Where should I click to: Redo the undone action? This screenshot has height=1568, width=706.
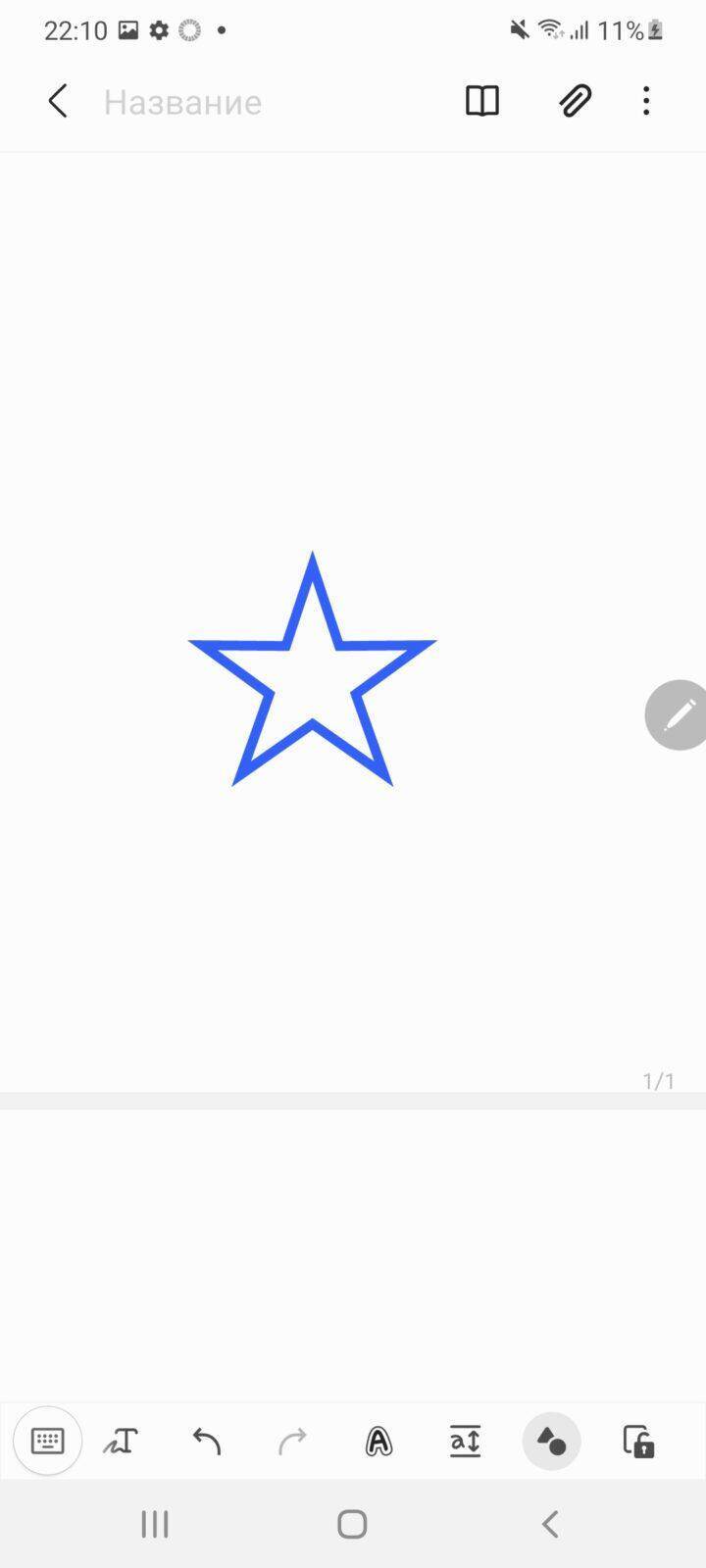(x=292, y=1441)
